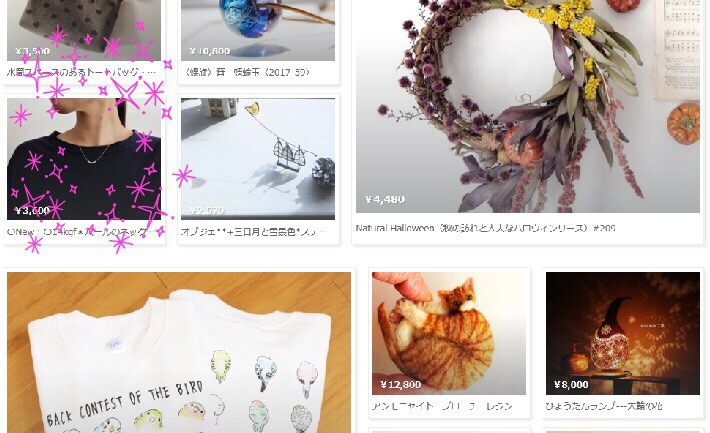Screen dimensions: 710x433
Task: View the ¥3,800 necklace product card
Action: [83, 158]
